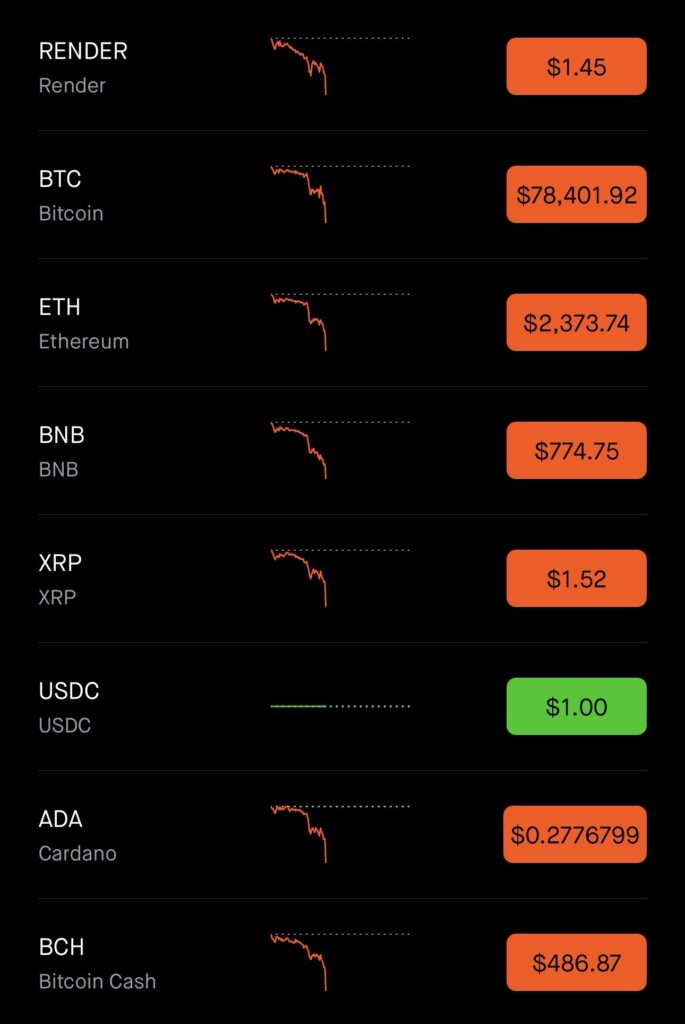The width and height of the screenshot is (685, 1024).
Task: View the USDC stablecoin row
Action: [x=69, y=707]
